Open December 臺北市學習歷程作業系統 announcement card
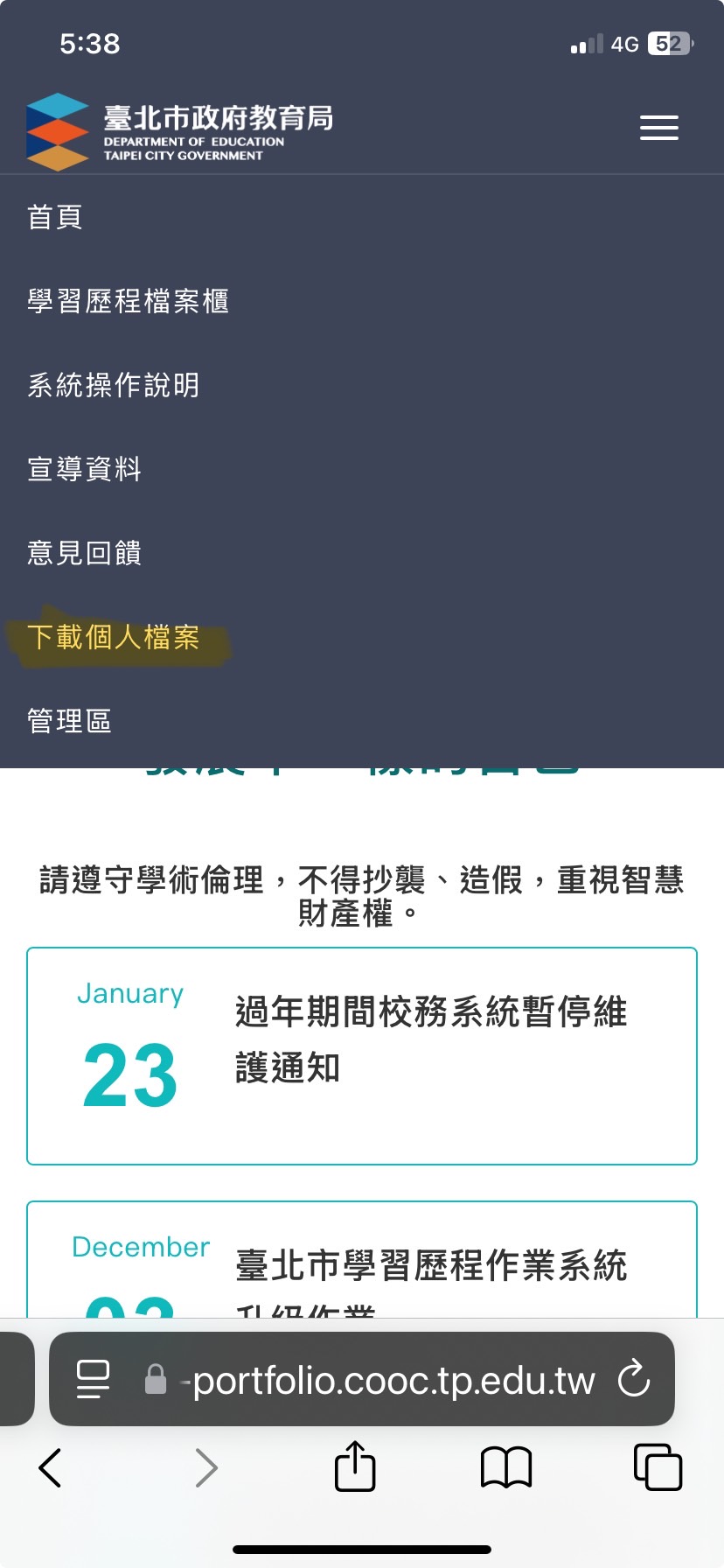 tap(361, 1264)
